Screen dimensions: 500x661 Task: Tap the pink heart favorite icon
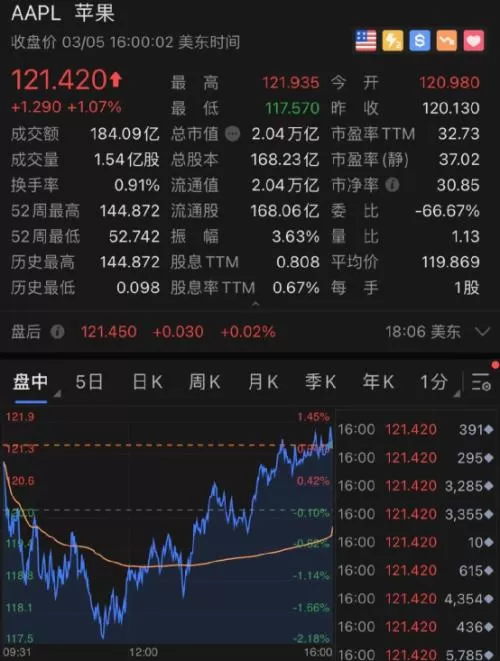(474, 40)
